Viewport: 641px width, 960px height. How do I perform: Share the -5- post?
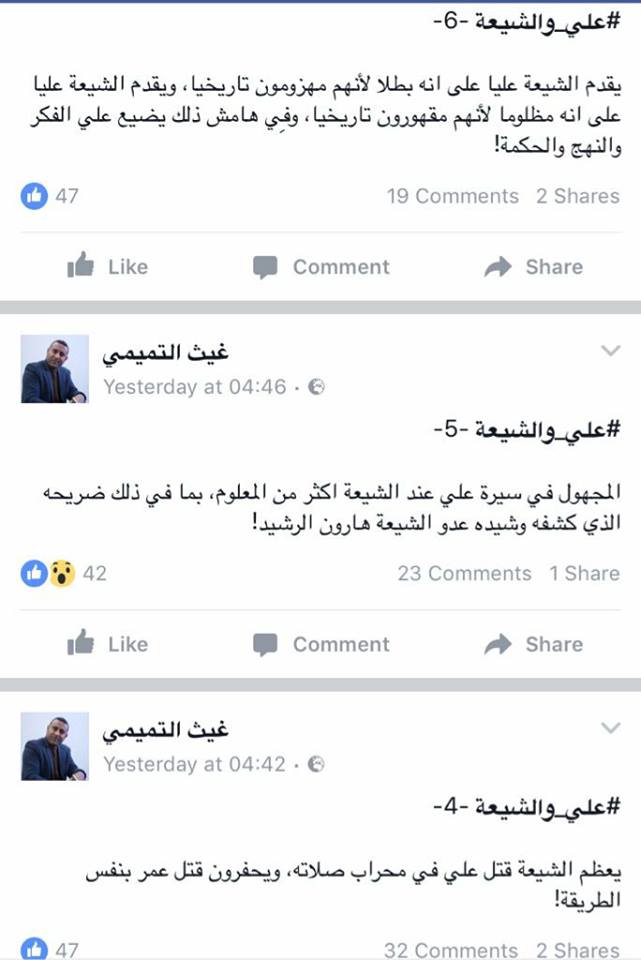point(533,644)
